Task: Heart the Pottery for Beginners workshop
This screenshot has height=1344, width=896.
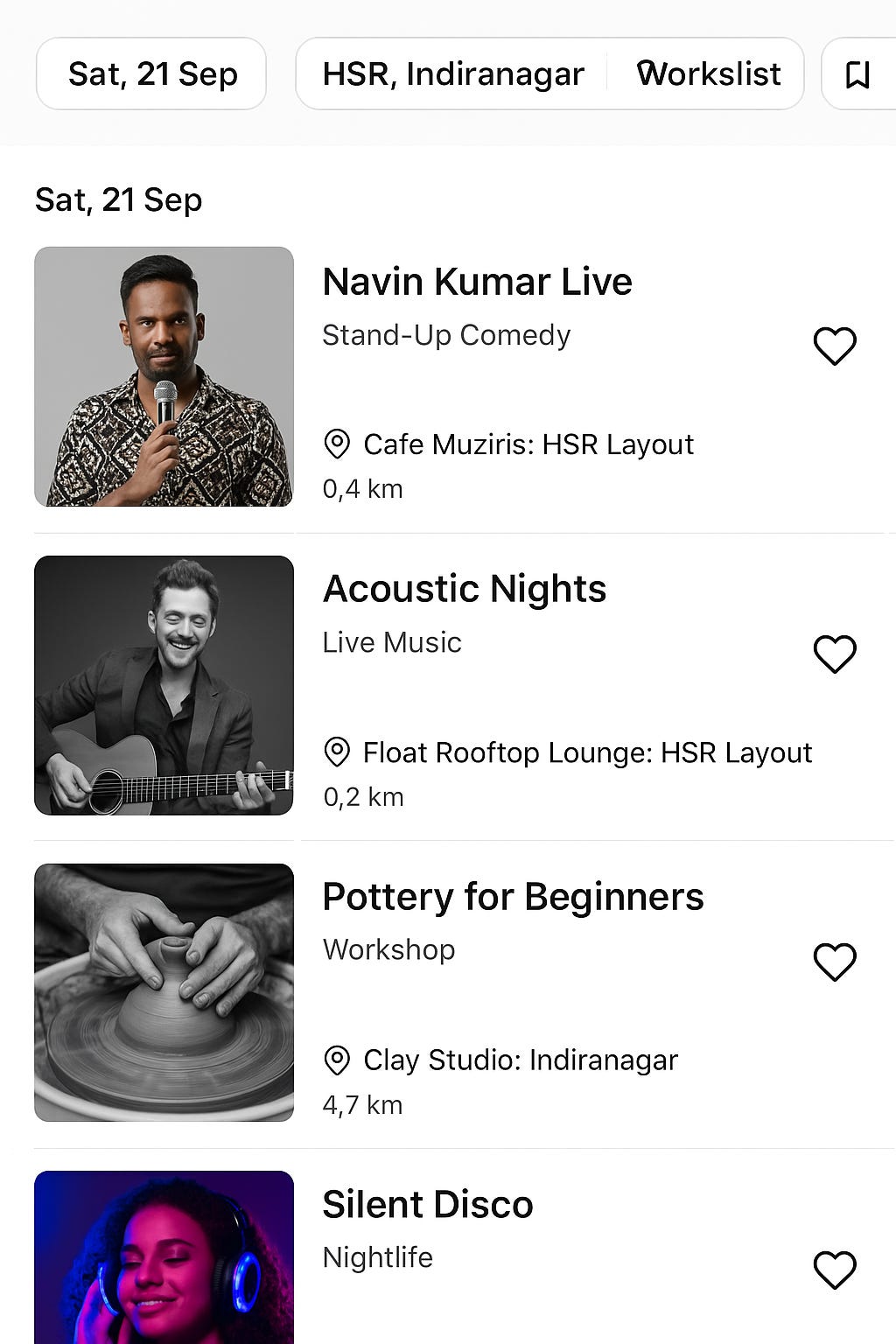Action: pyautogui.click(x=835, y=962)
